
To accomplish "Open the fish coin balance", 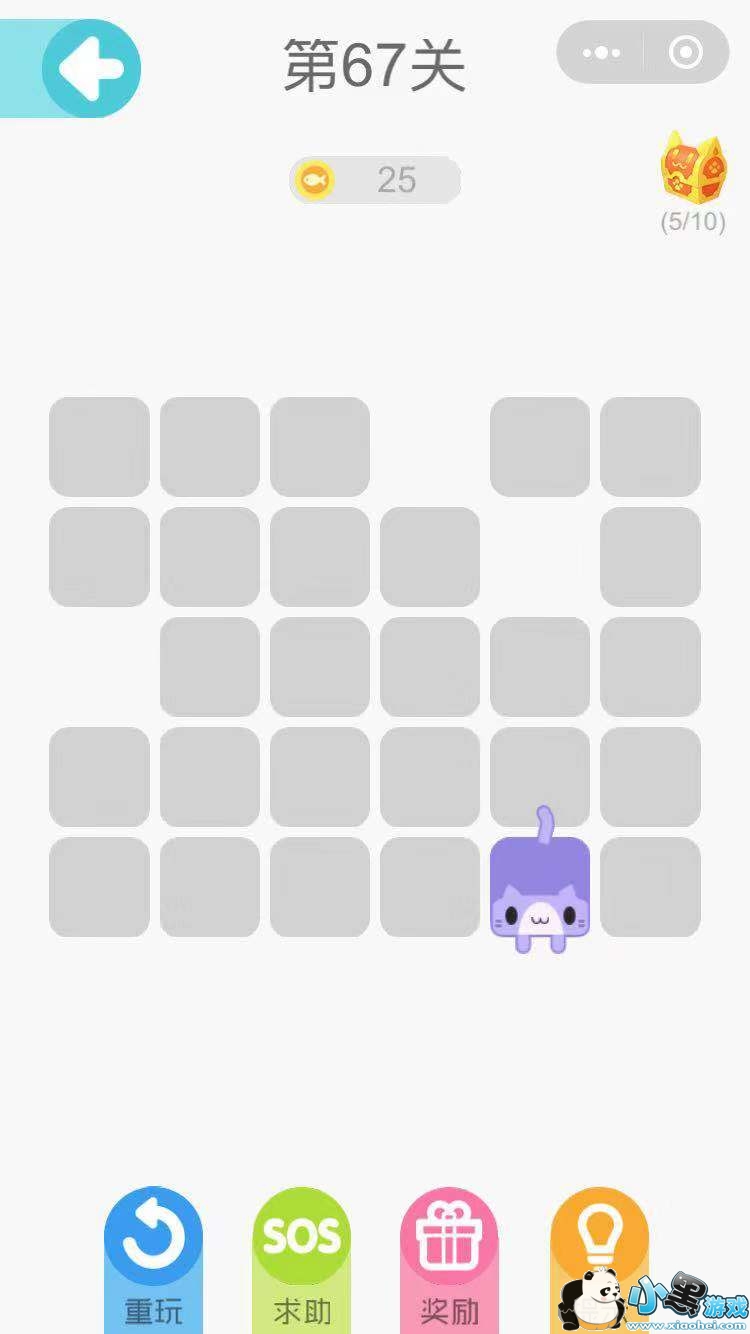I will tap(375, 180).
